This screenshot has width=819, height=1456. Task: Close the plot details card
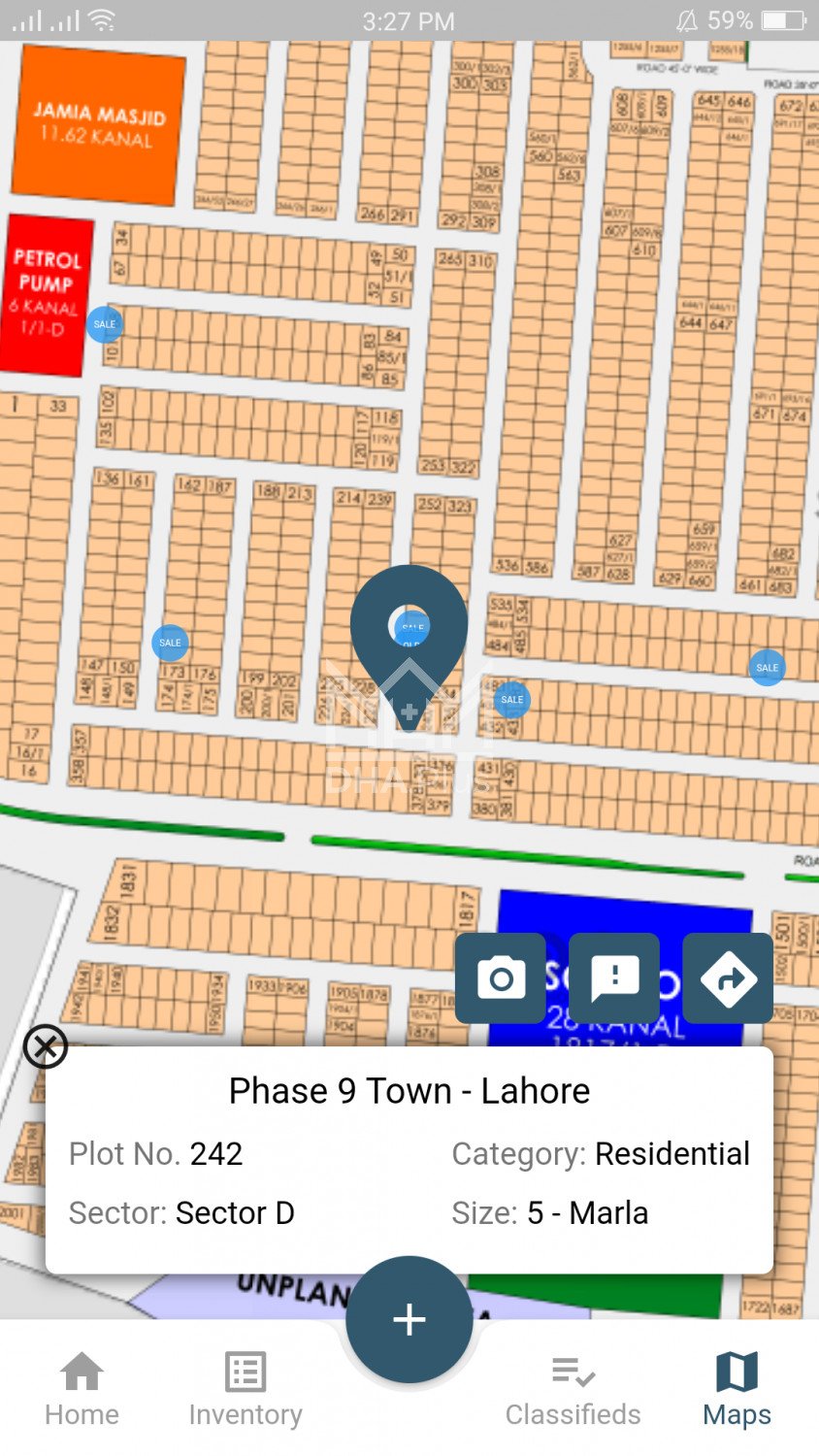[46, 1046]
